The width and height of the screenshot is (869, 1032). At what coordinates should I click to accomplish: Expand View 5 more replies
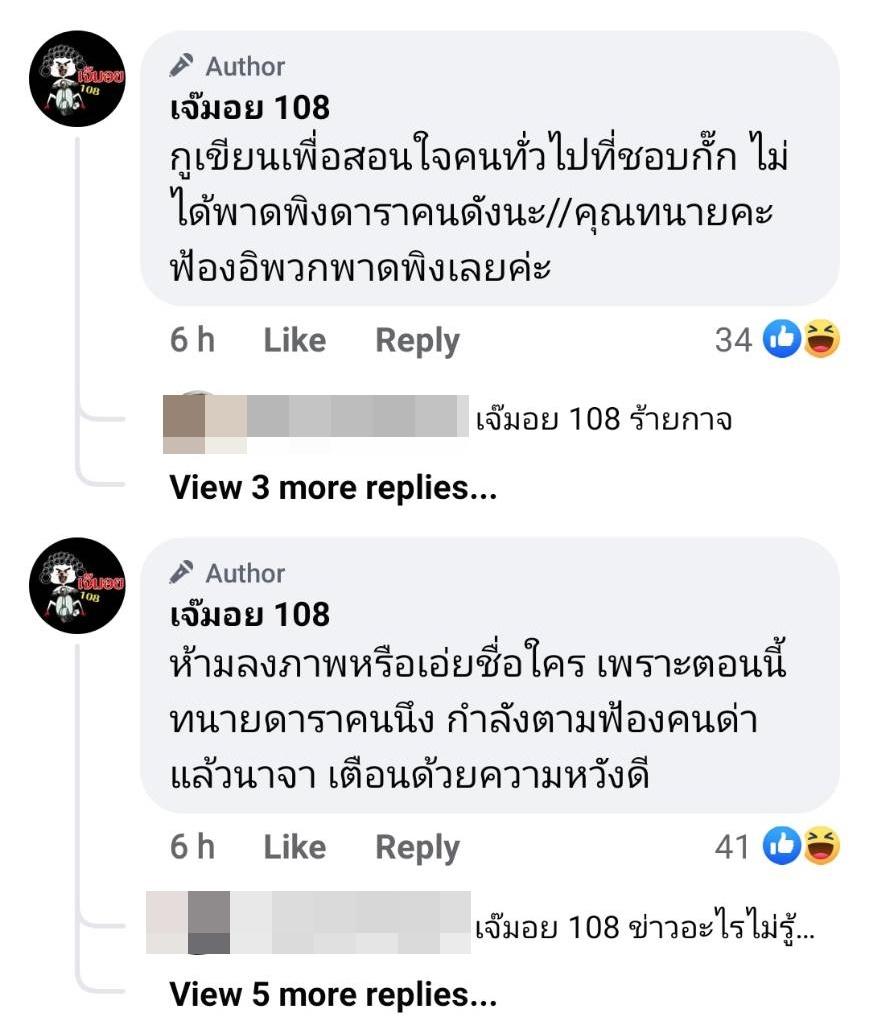(333, 995)
